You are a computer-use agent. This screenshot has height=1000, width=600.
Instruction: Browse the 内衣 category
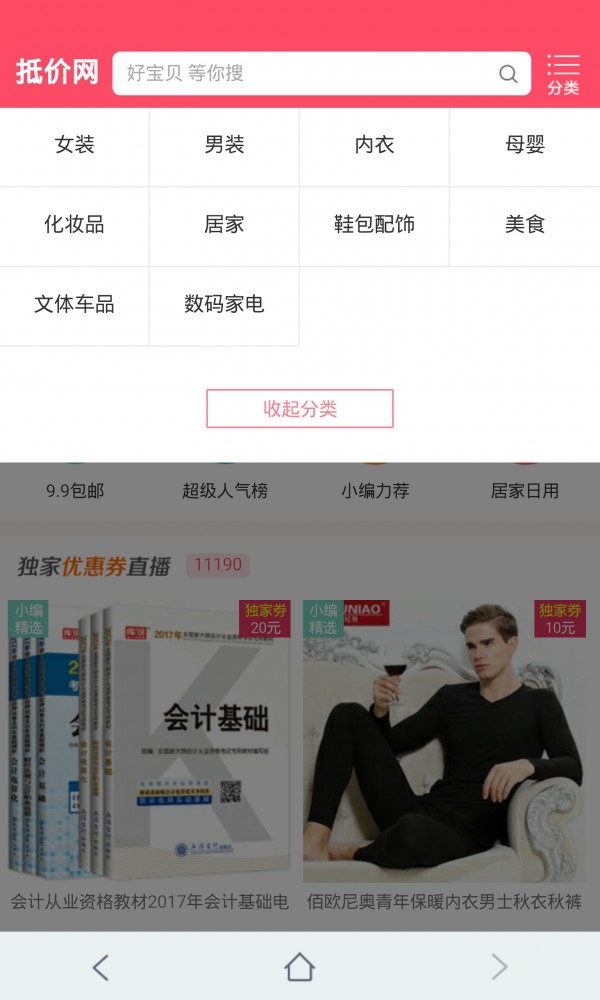(x=374, y=146)
